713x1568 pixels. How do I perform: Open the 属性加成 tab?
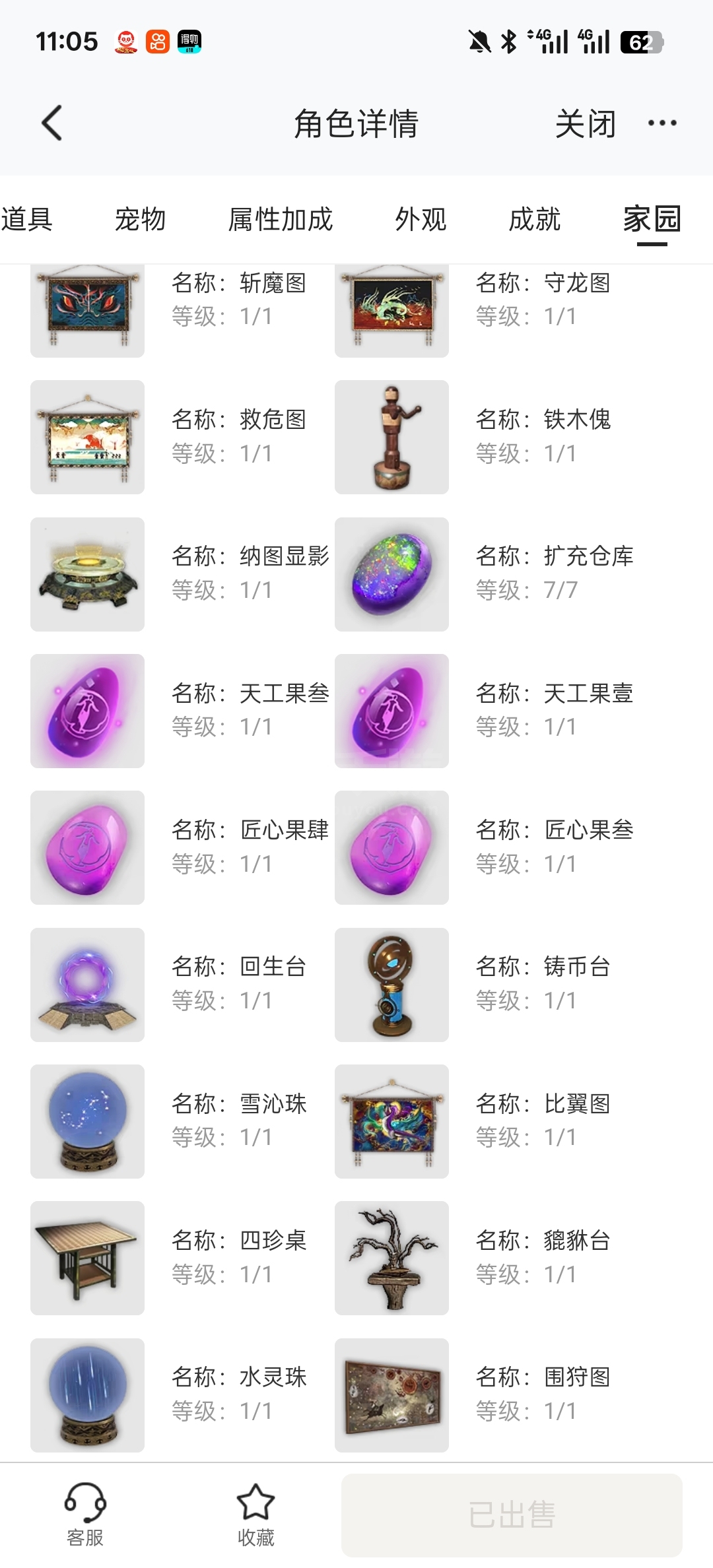(281, 220)
